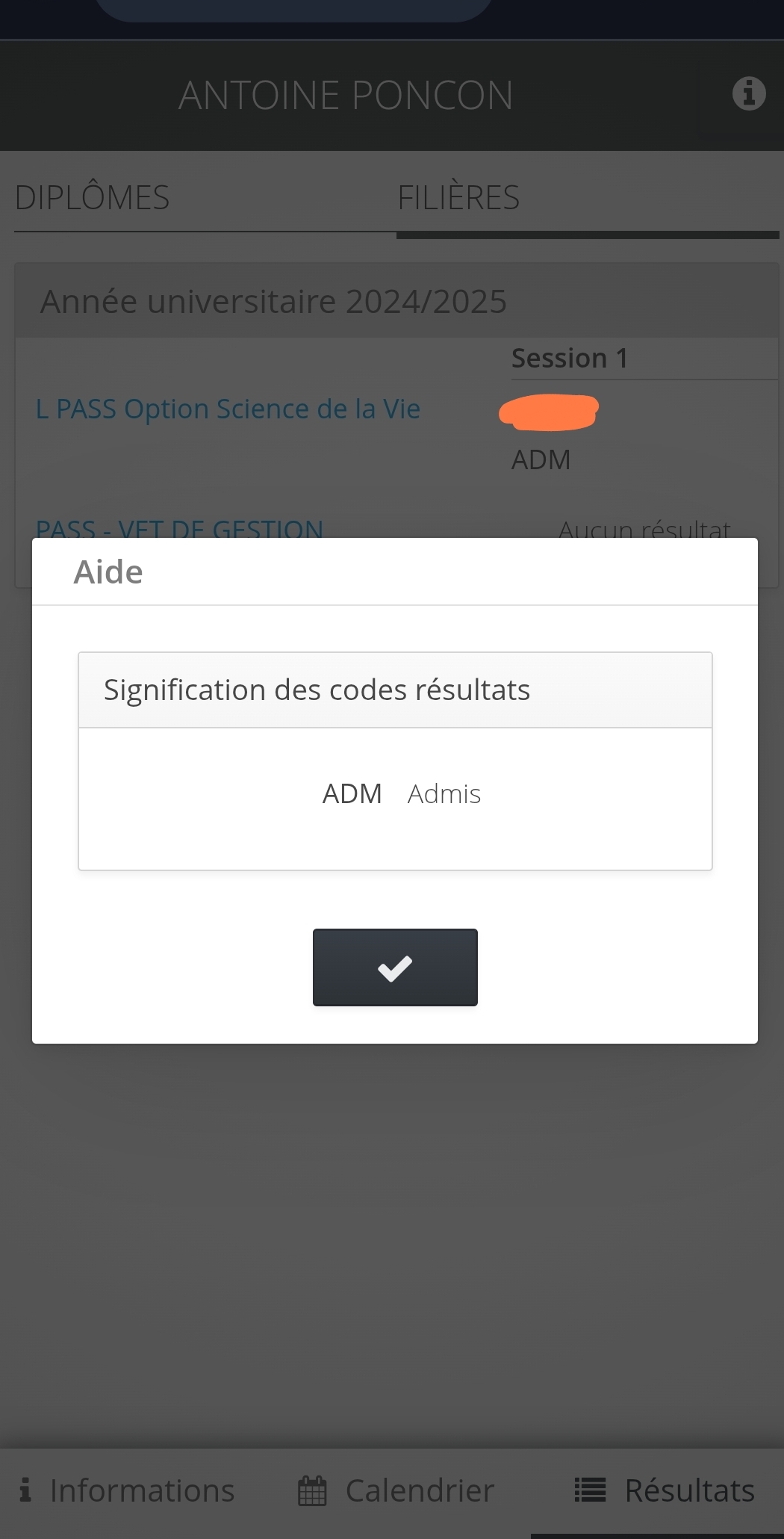Viewport: 784px width, 1539px height.
Task: Confirm the Aide dialog with the checkmark button
Action: point(394,967)
